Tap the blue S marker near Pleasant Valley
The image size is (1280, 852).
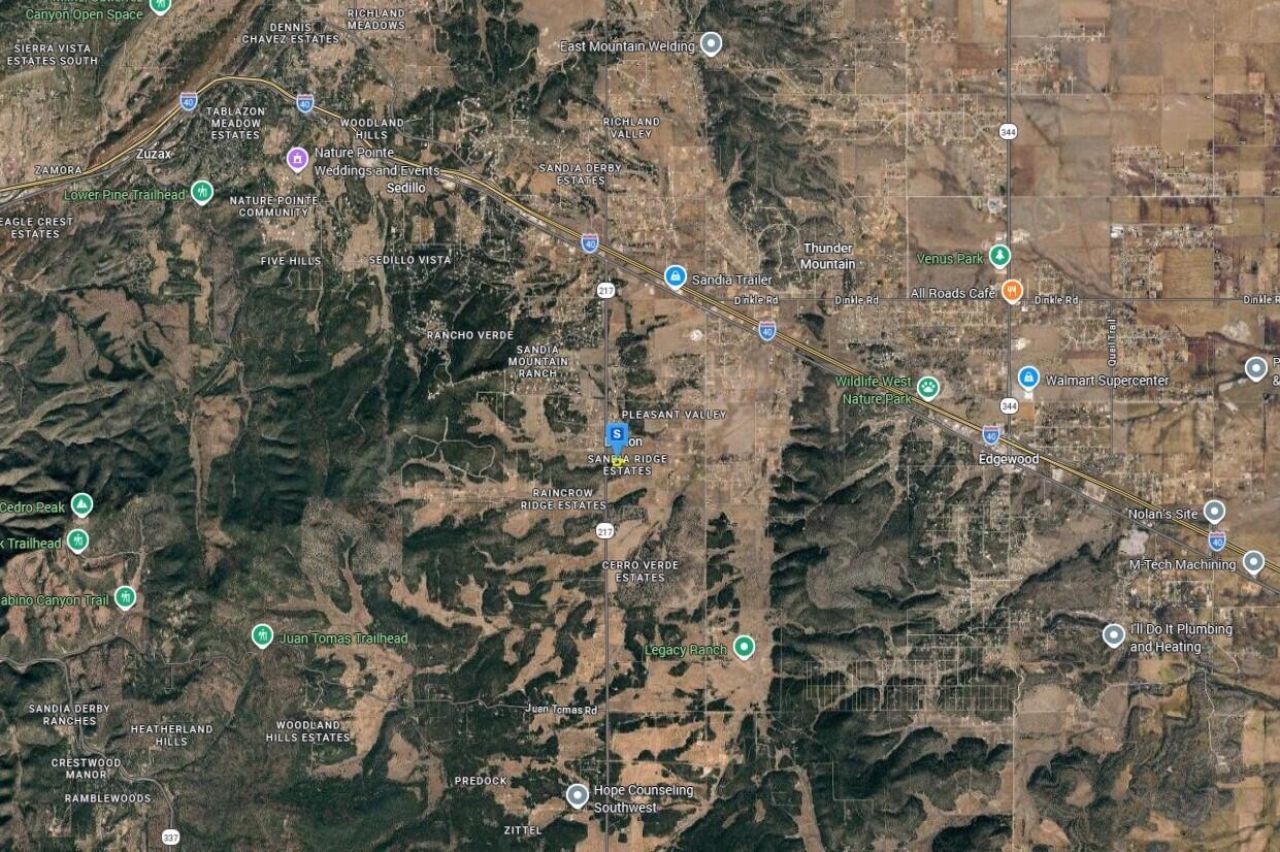[x=617, y=436]
